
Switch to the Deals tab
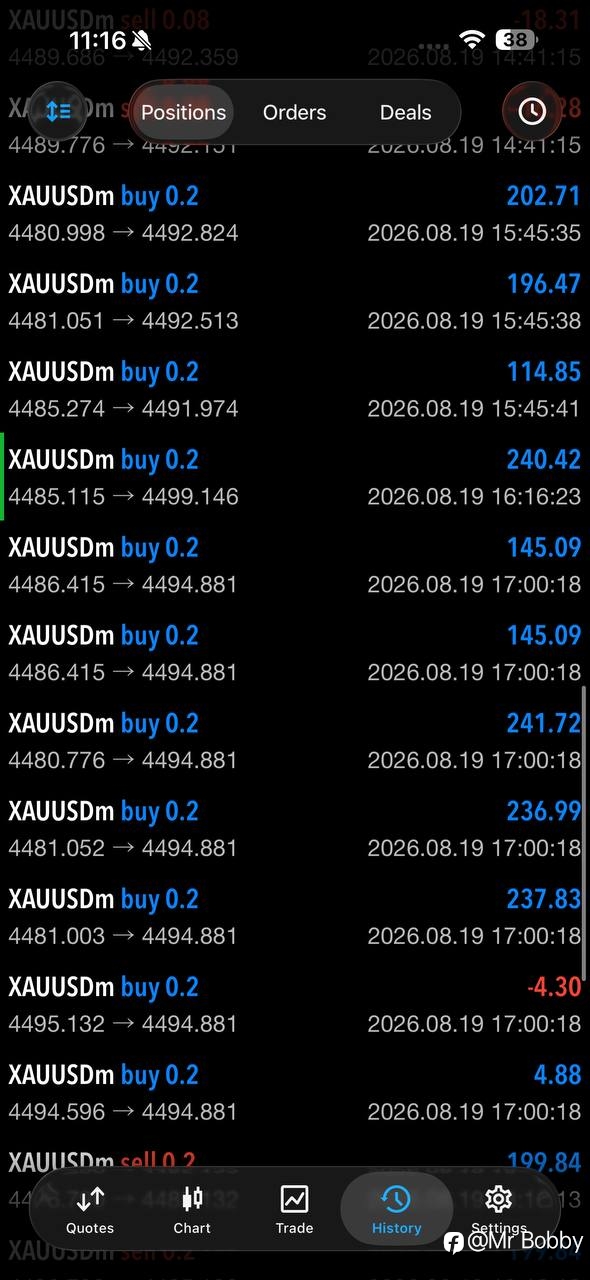pos(405,113)
